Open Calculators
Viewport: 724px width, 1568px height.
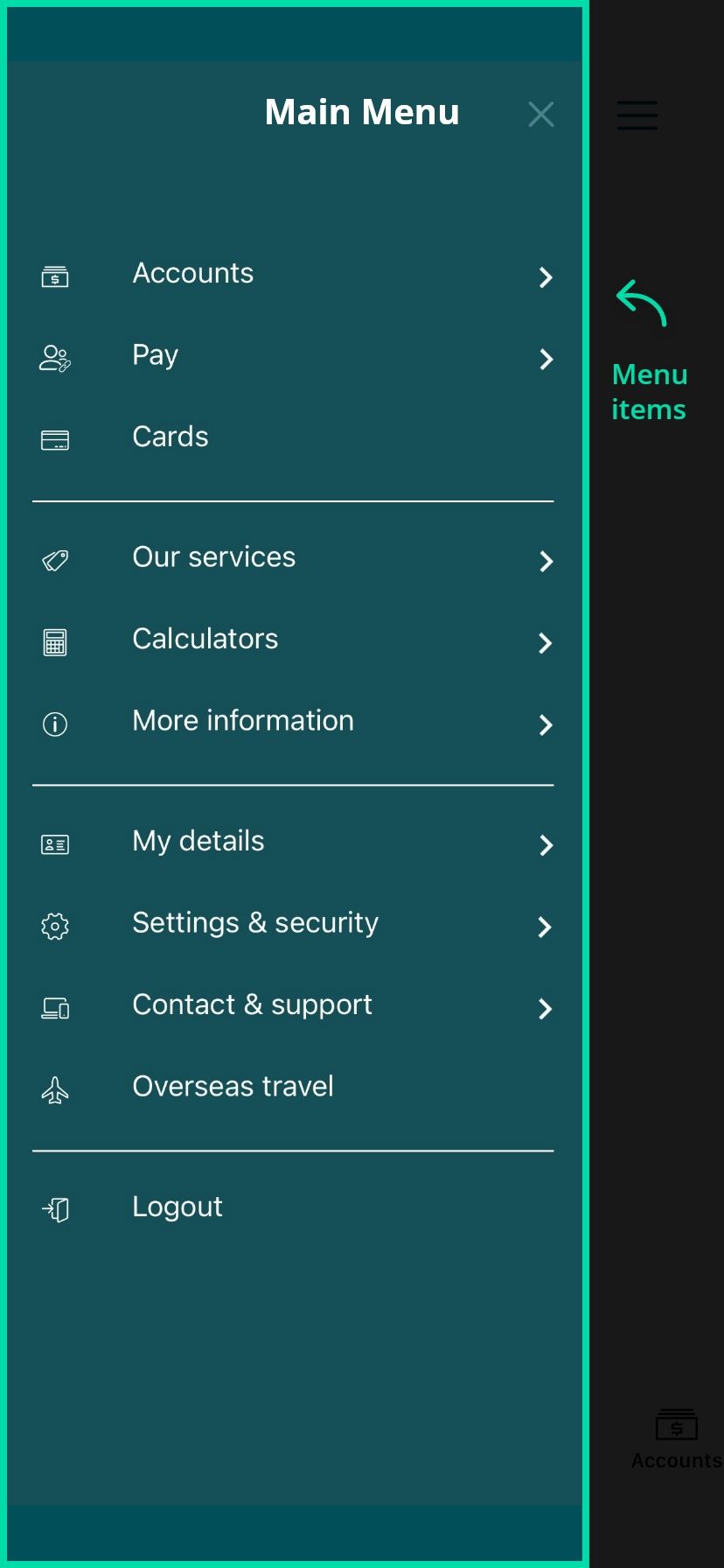[294, 640]
